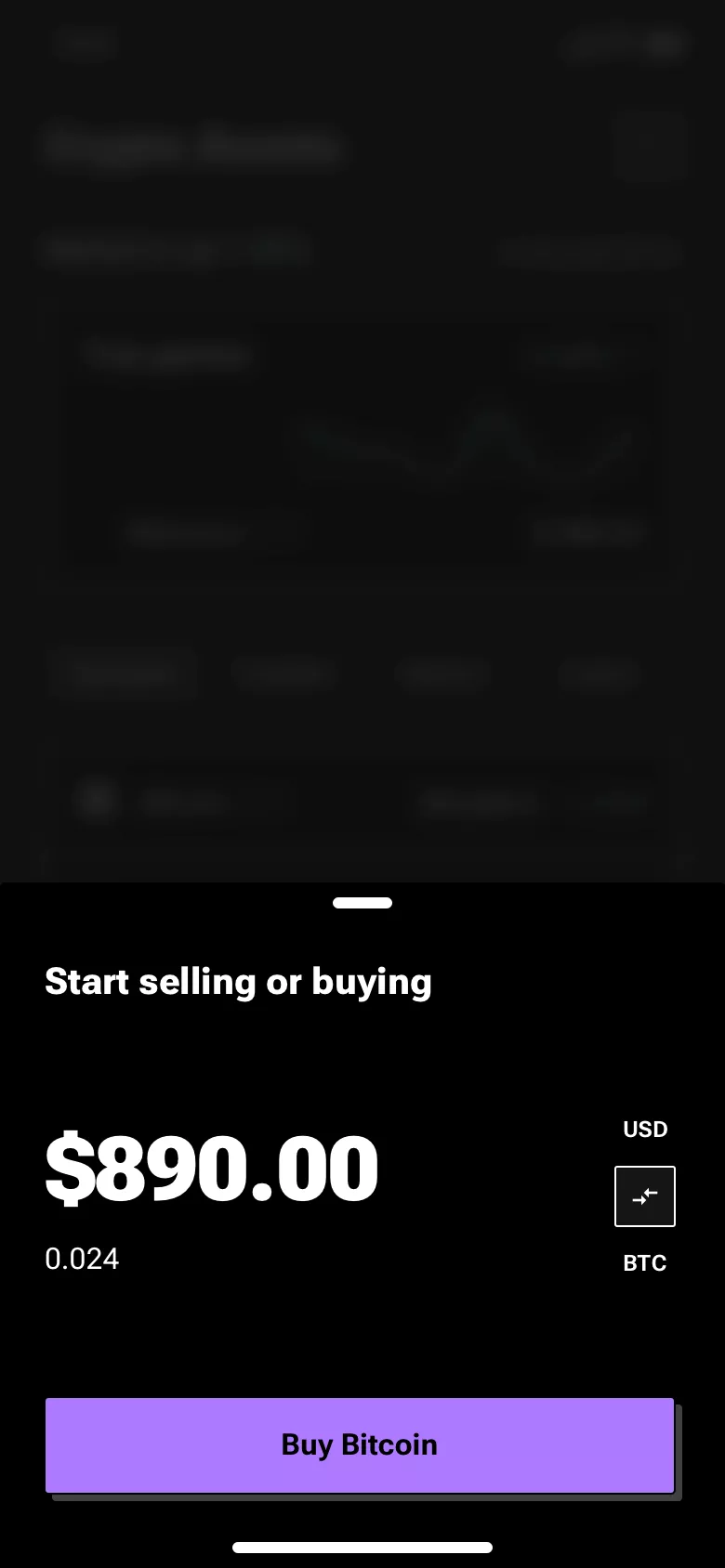The image size is (725, 1568).
Task: Select the first dimmed tab pill
Action: [123, 674]
